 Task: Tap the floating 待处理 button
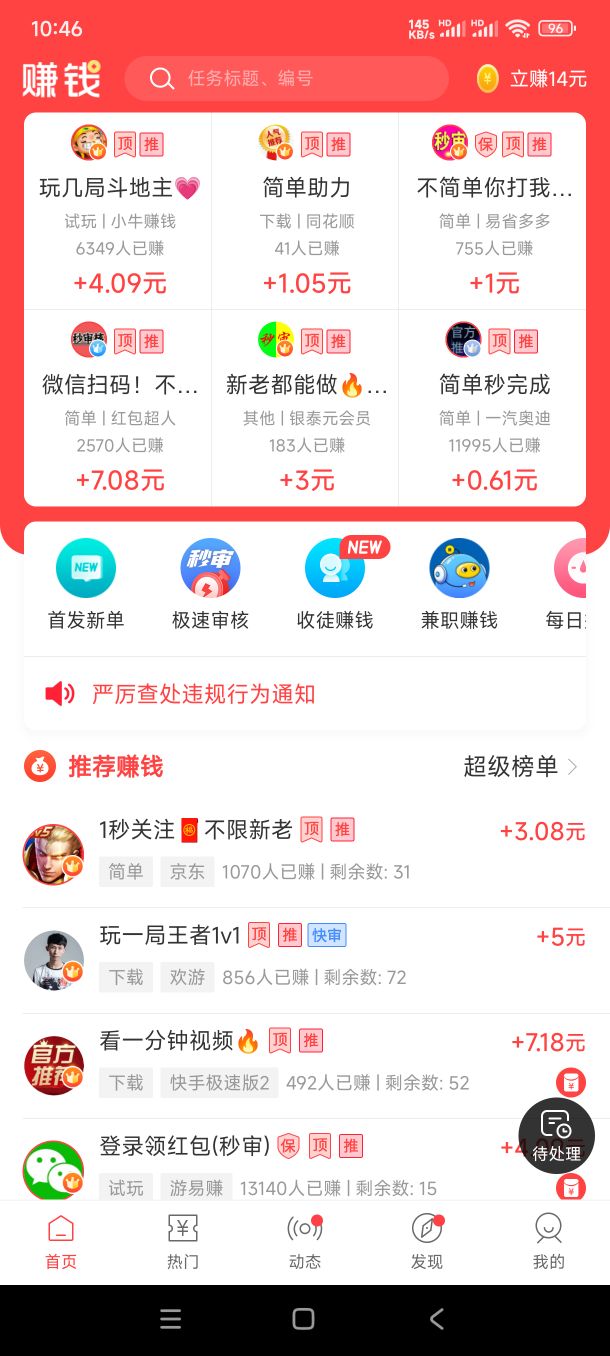point(556,1136)
